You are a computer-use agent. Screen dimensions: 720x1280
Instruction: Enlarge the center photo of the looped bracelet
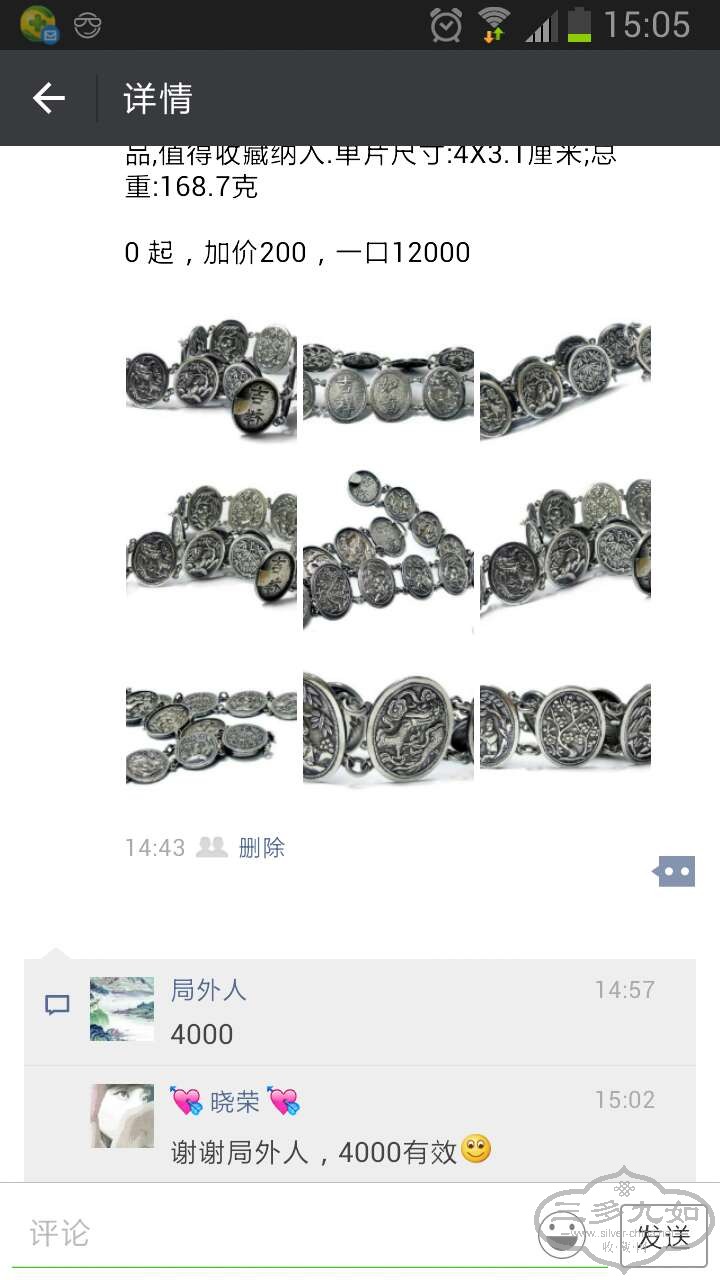point(388,552)
